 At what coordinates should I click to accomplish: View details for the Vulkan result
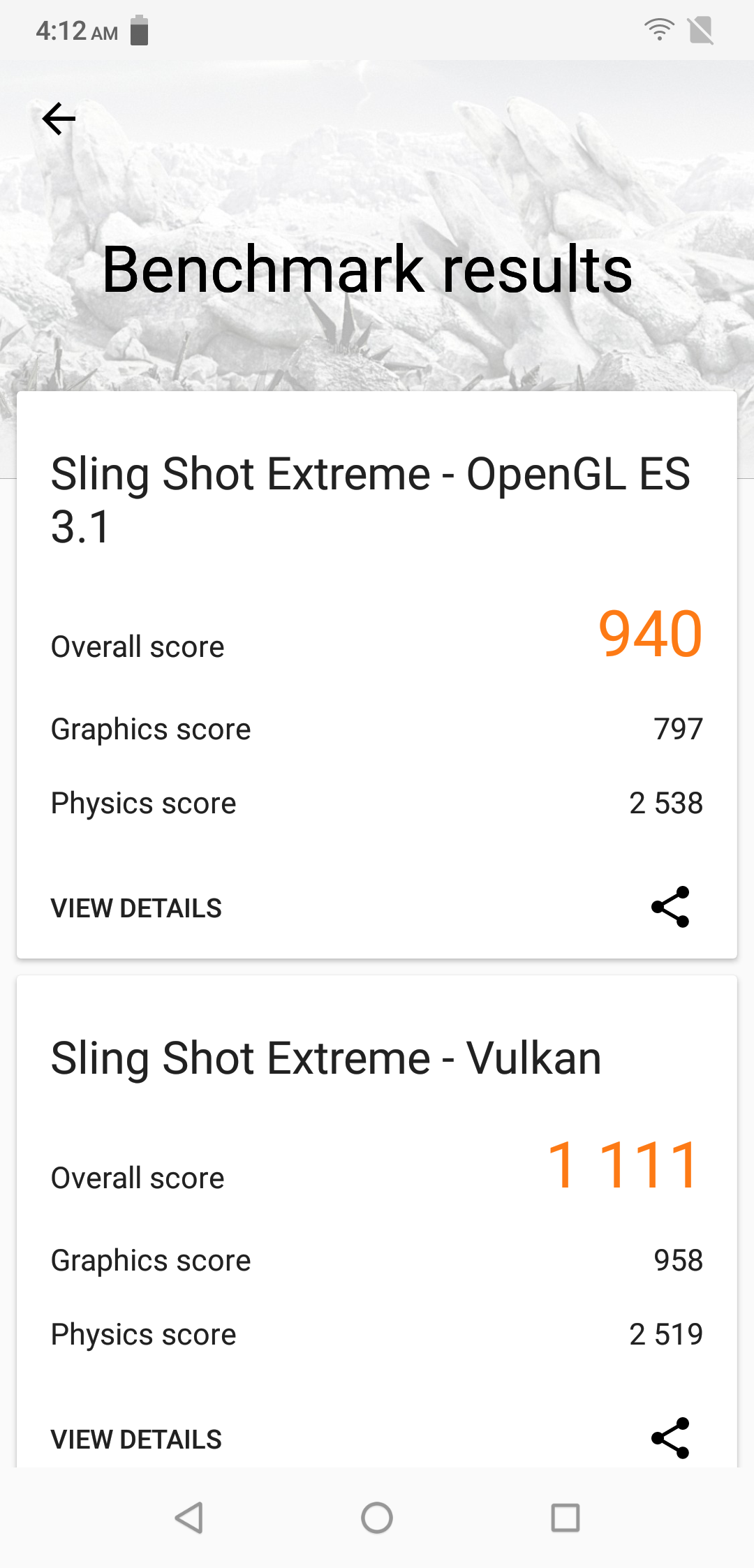click(x=136, y=1440)
